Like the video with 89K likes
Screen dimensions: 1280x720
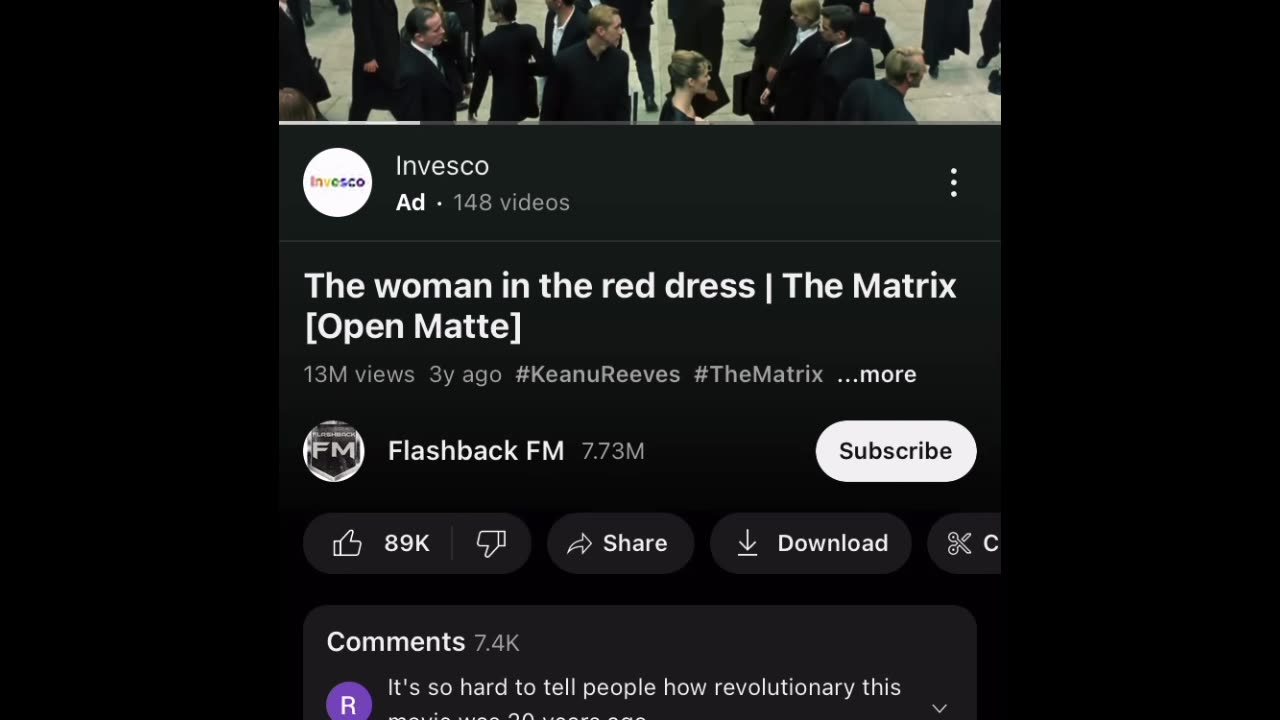[380, 543]
